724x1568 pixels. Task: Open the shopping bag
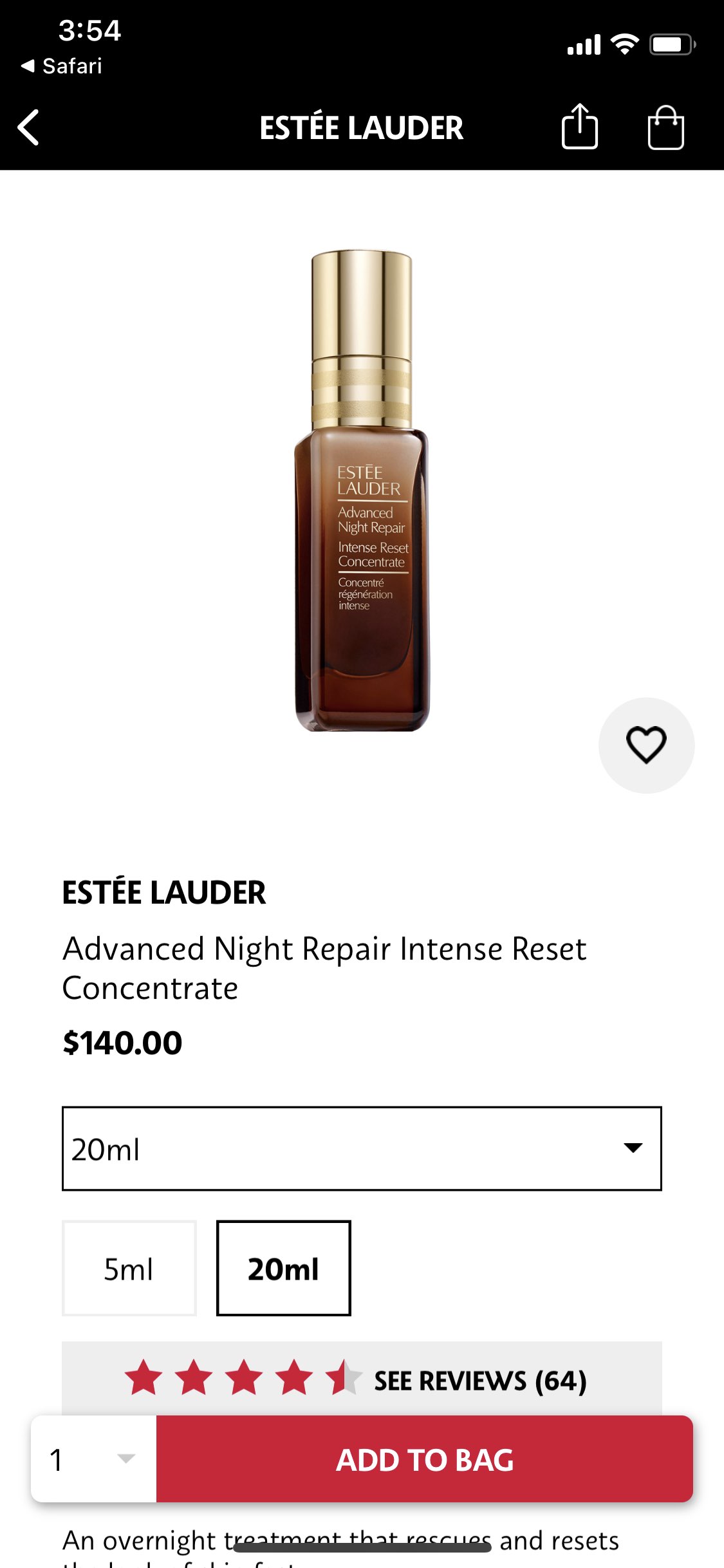pos(665,127)
